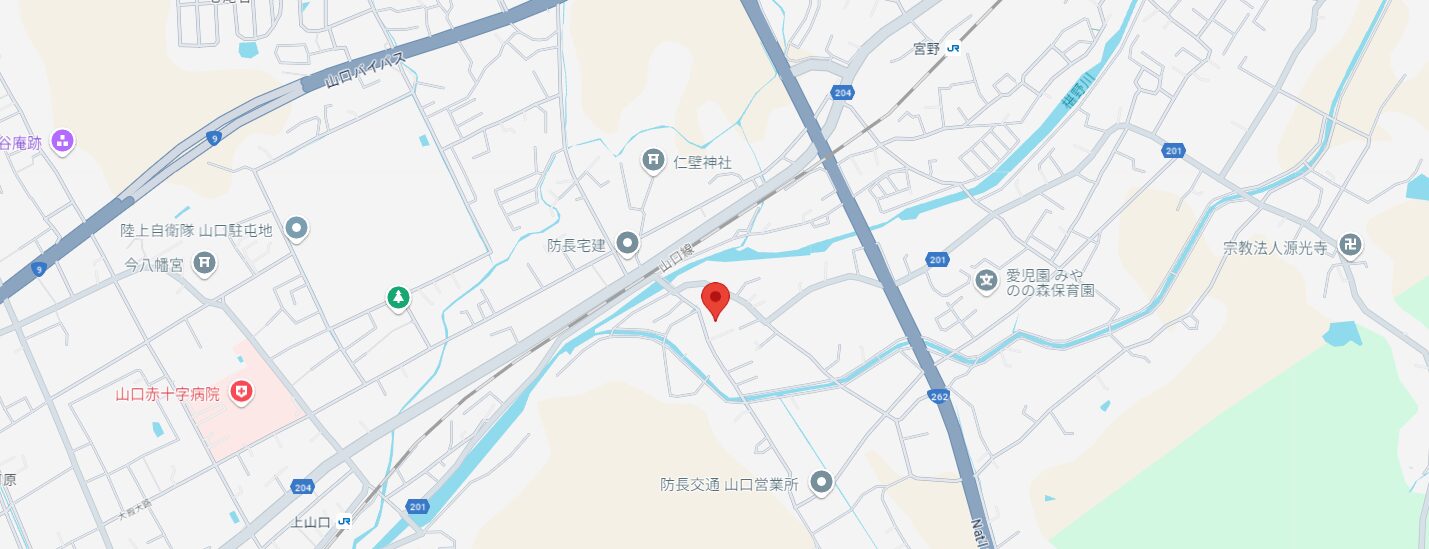
Task: Tap the 上山口 JR station icon
Action: click(344, 521)
